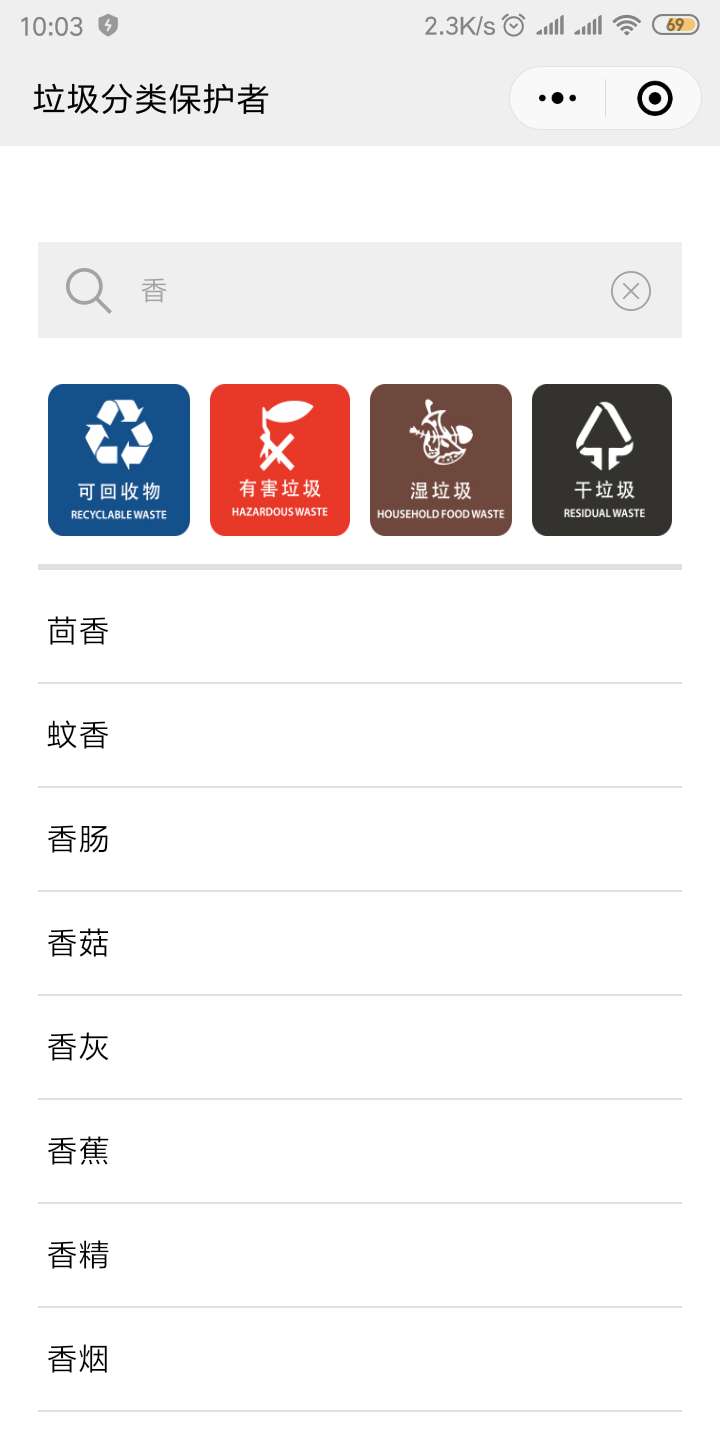This screenshot has height=1440, width=720.
Task: Clear the search text
Action: click(631, 291)
